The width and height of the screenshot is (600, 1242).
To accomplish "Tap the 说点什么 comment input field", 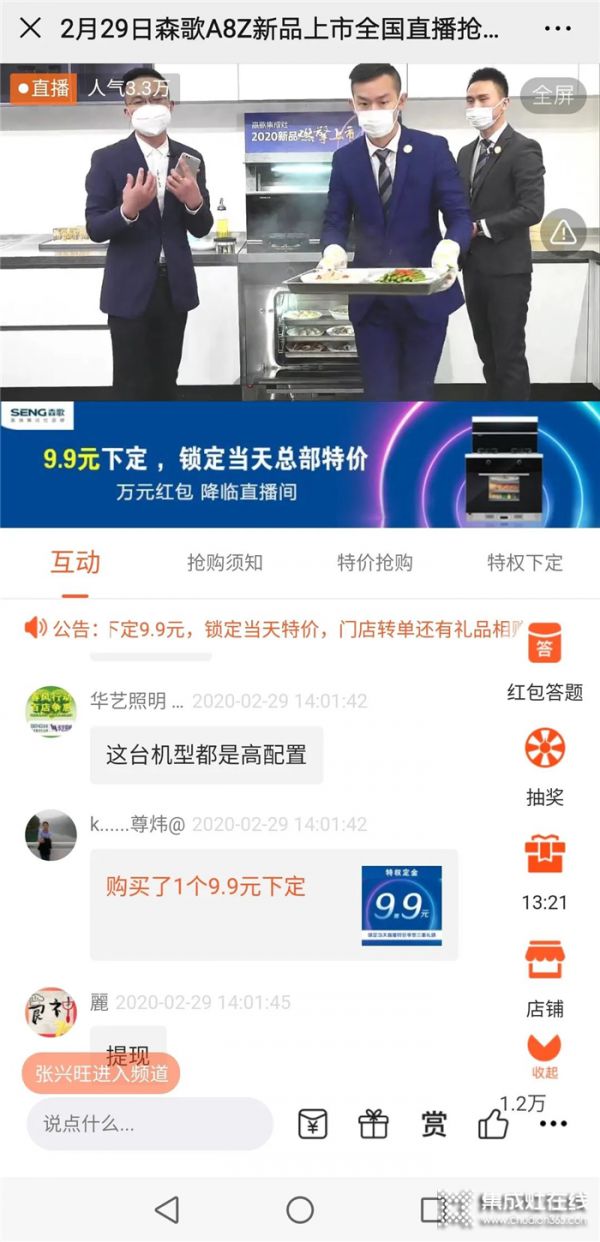I will [150, 1124].
